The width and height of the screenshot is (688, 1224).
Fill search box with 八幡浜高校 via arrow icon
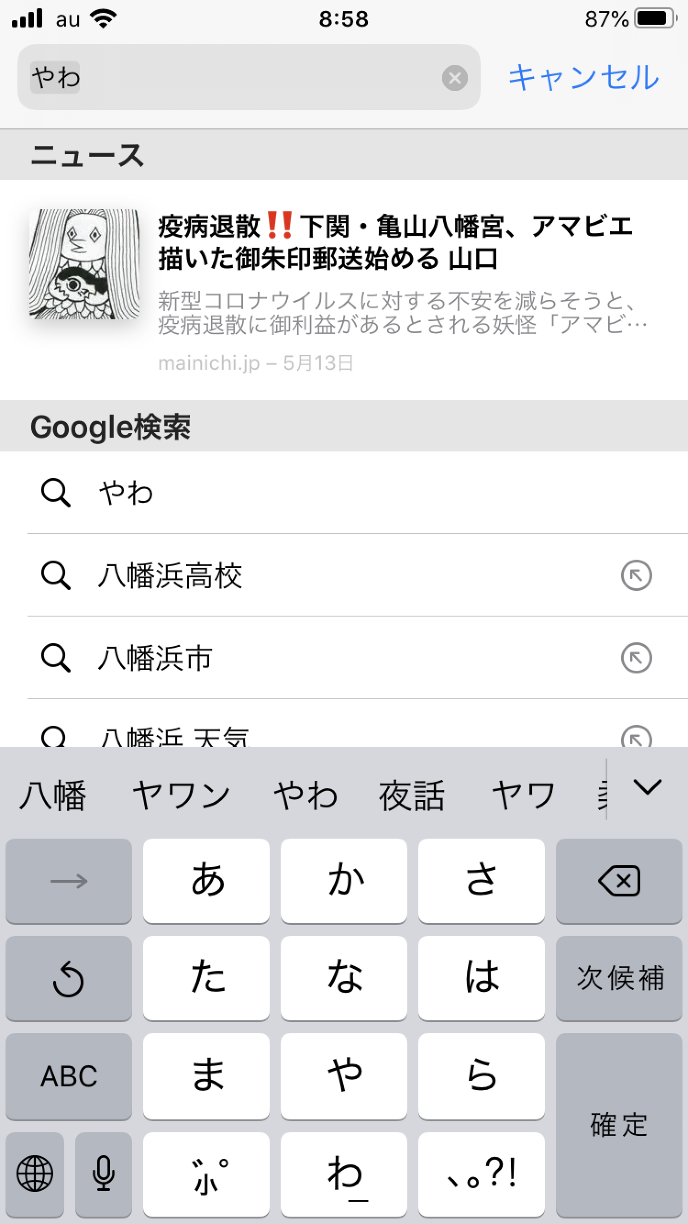pyautogui.click(x=636, y=575)
